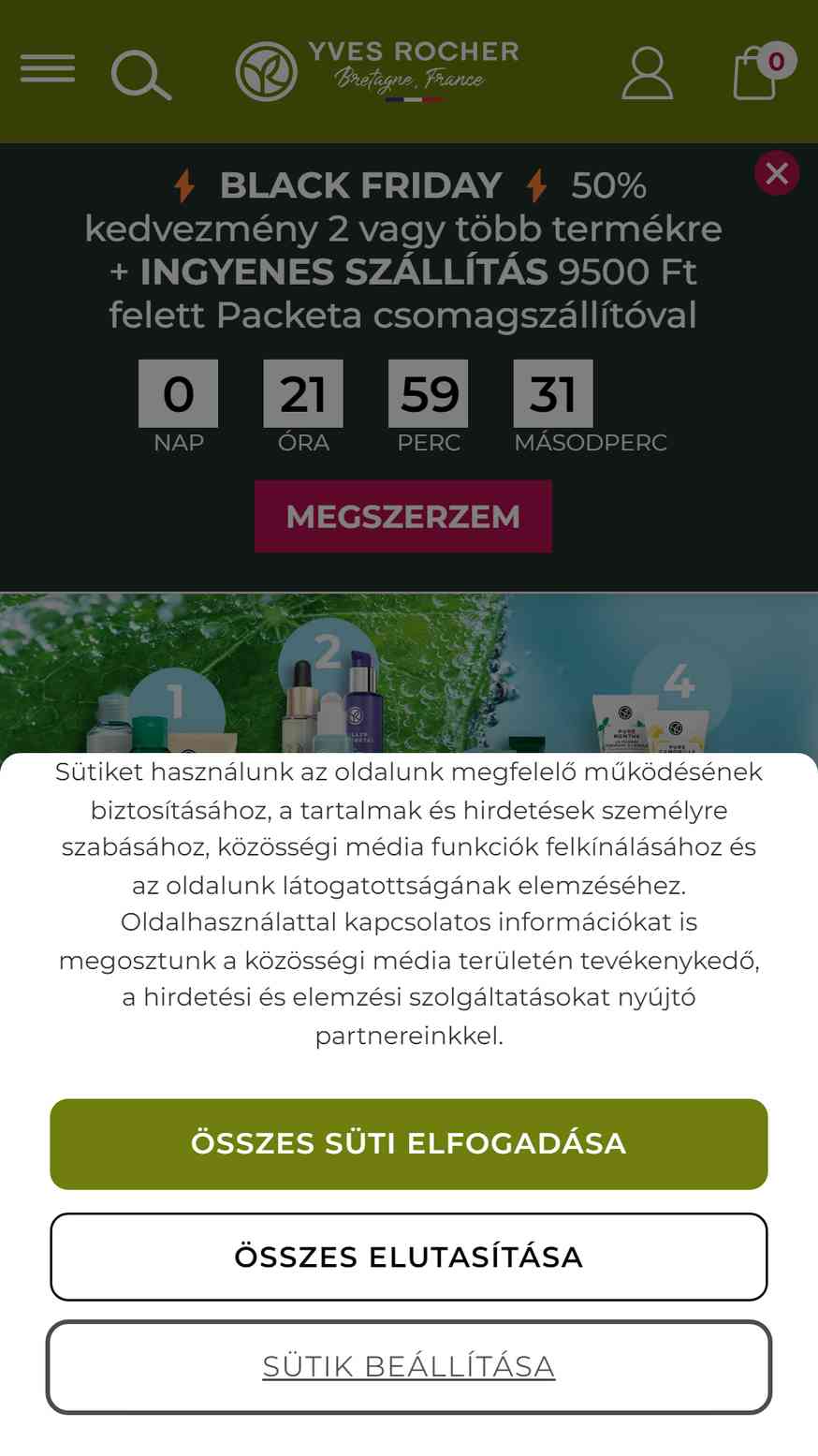Open the hamburger menu

48,68
